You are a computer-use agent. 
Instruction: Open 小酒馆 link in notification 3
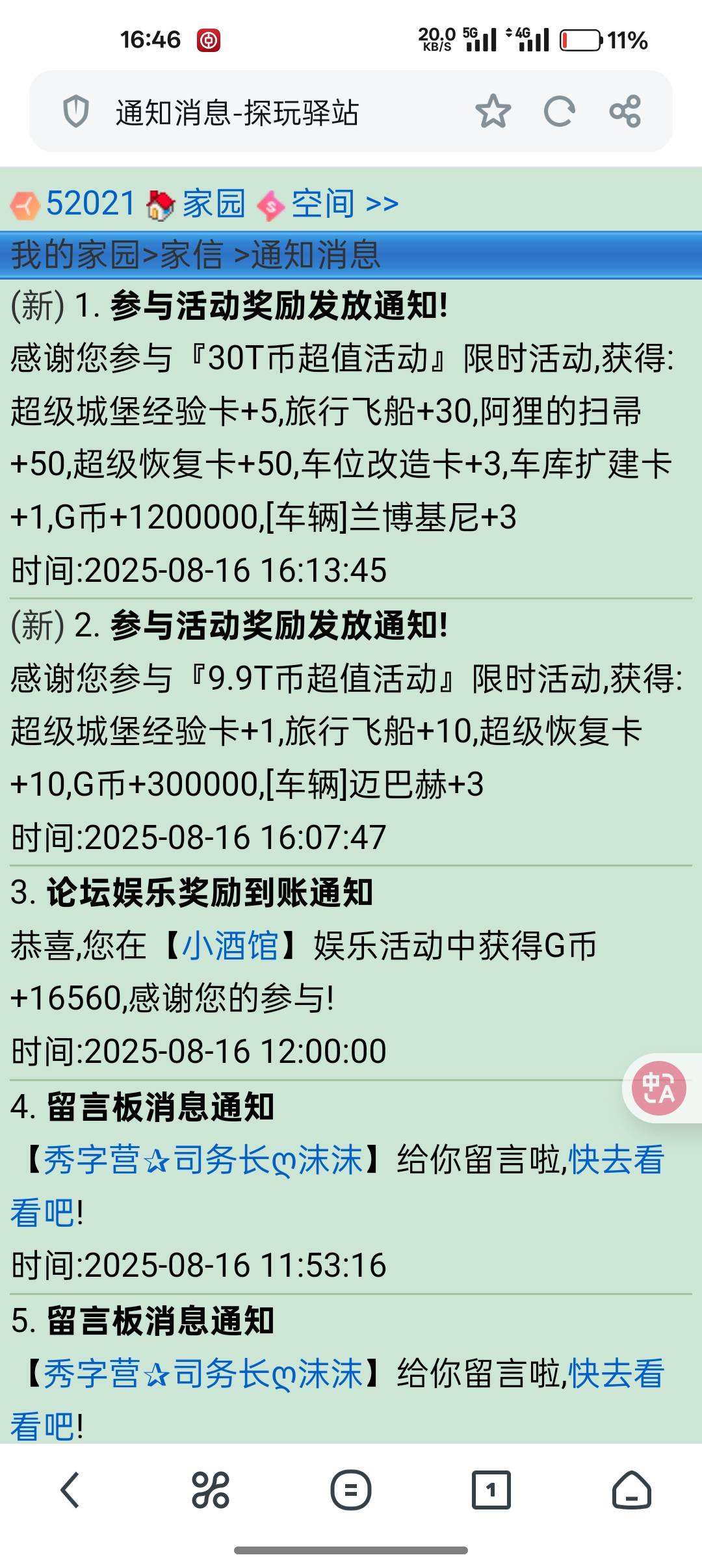[231, 945]
